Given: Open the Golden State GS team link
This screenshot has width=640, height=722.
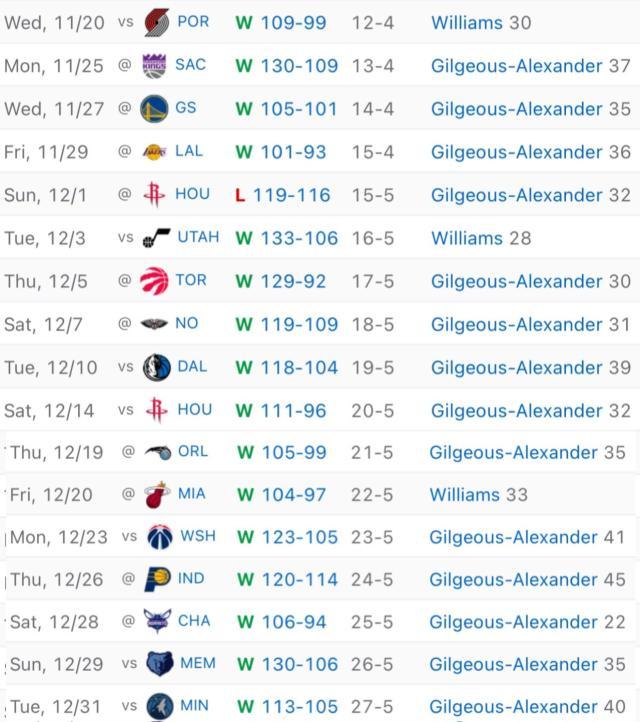Looking at the screenshot, I should pos(186,108).
